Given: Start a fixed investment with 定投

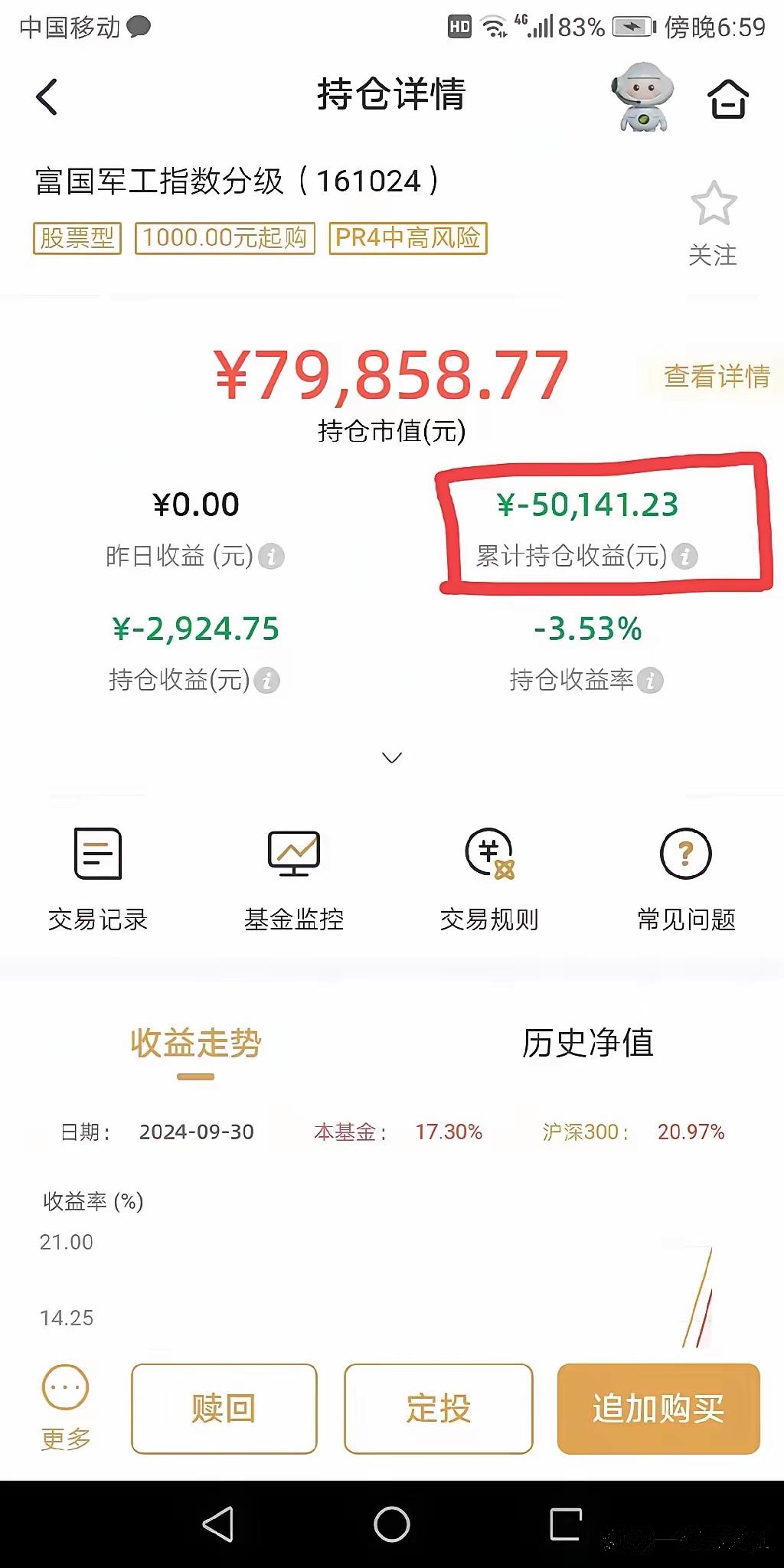Looking at the screenshot, I should (x=437, y=1409).
